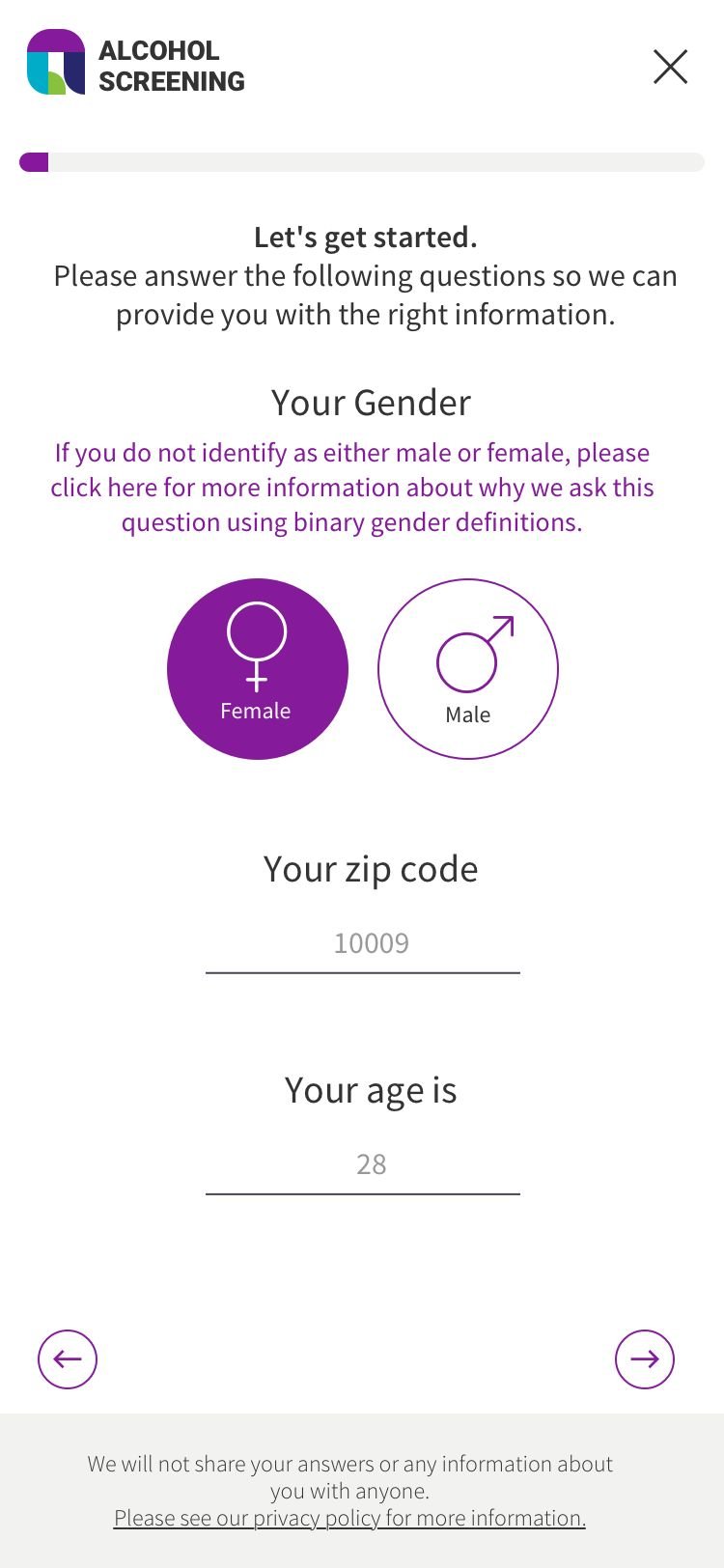The width and height of the screenshot is (724, 1568).
Task: Close the alcohol screening
Action: pos(670,67)
